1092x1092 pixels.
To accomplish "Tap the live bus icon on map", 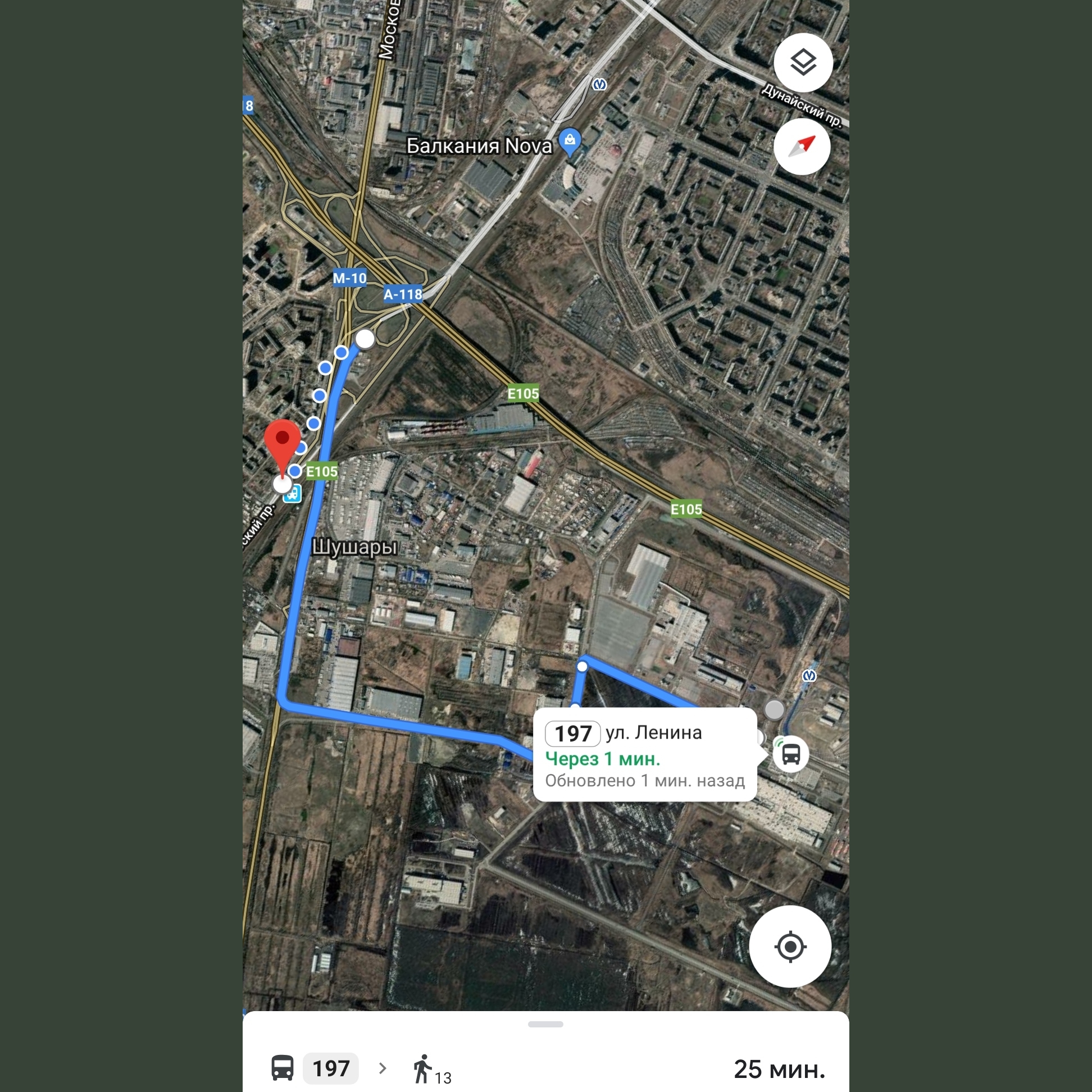I will pyautogui.click(x=791, y=754).
